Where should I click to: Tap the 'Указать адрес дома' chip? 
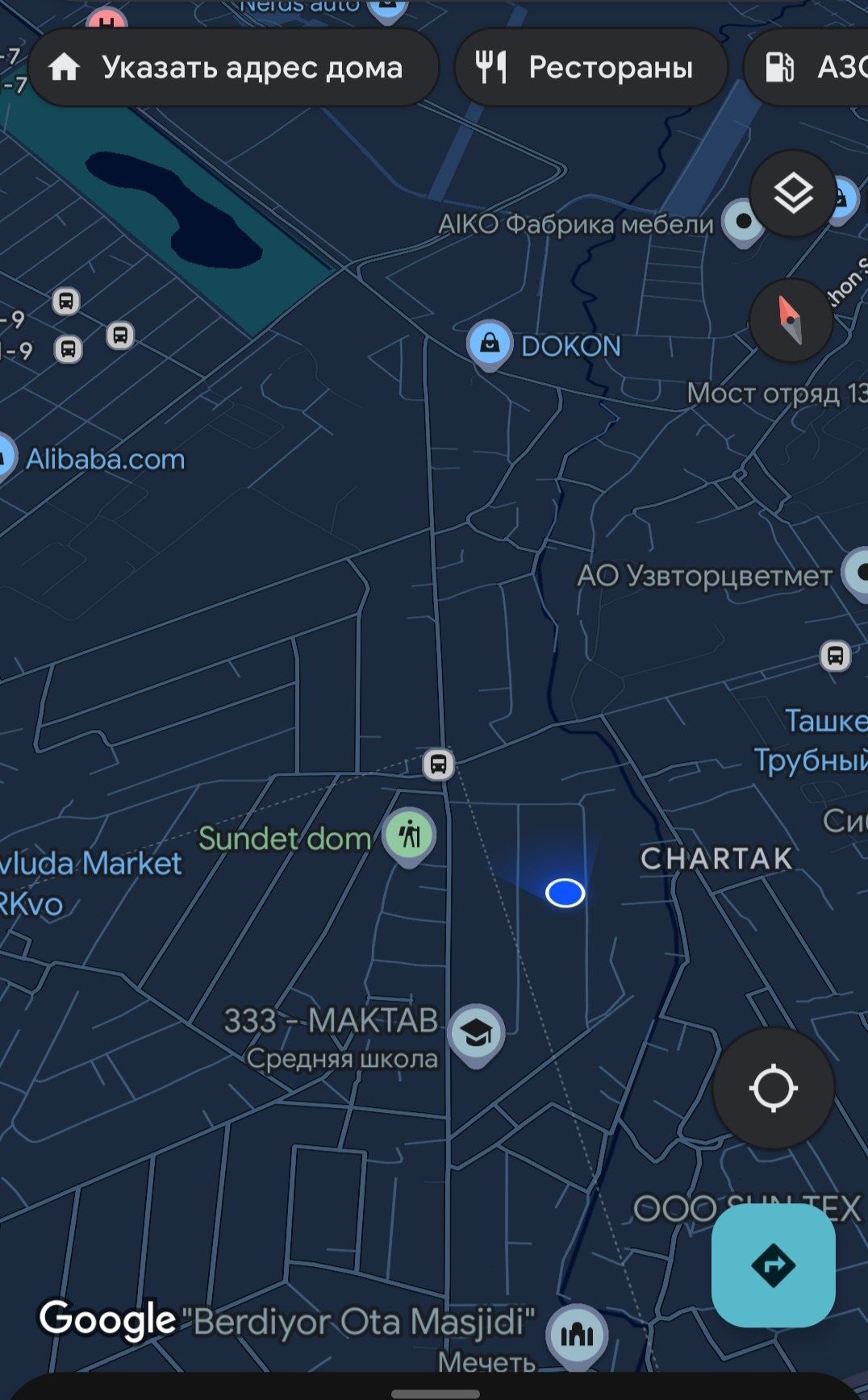(x=233, y=68)
